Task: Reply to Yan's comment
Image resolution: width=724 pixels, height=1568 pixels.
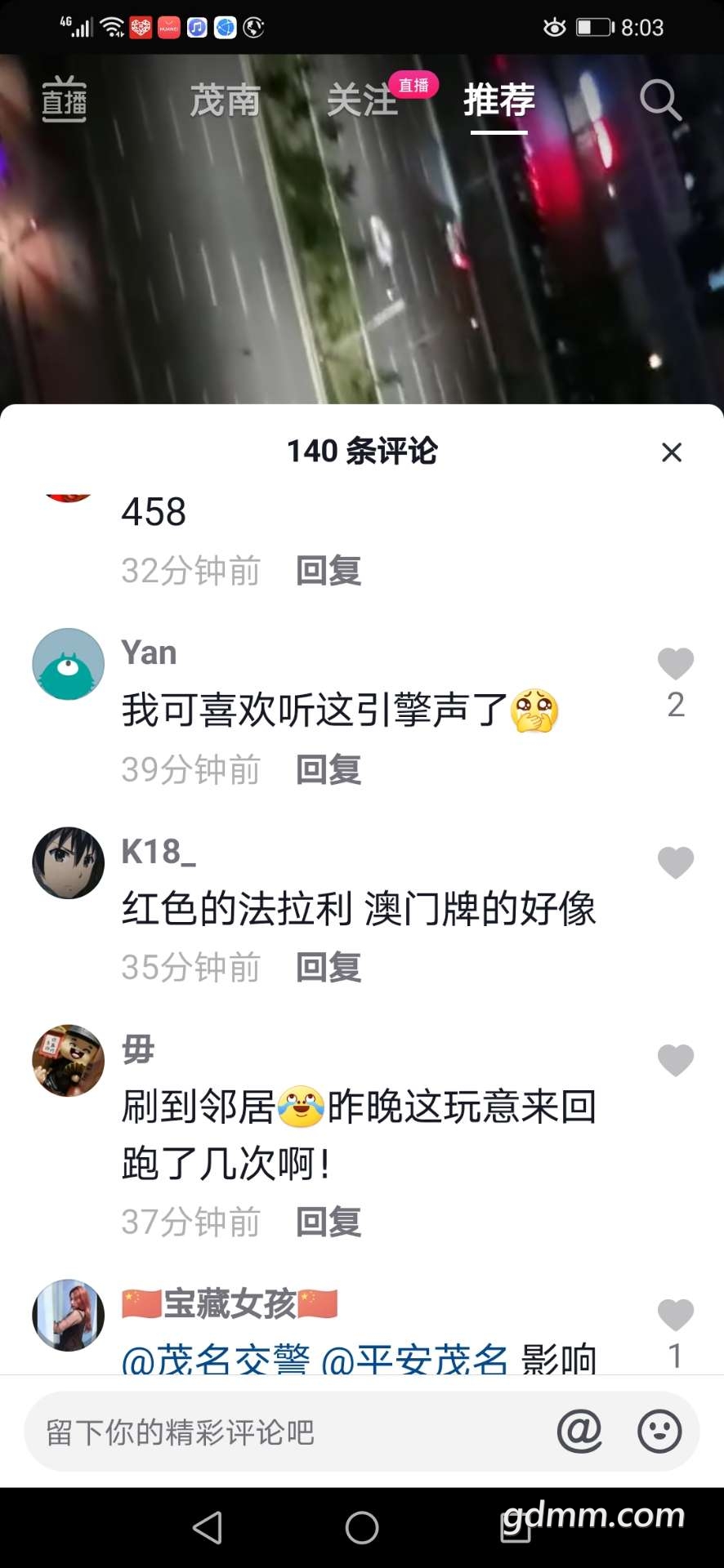Action: pyautogui.click(x=328, y=769)
